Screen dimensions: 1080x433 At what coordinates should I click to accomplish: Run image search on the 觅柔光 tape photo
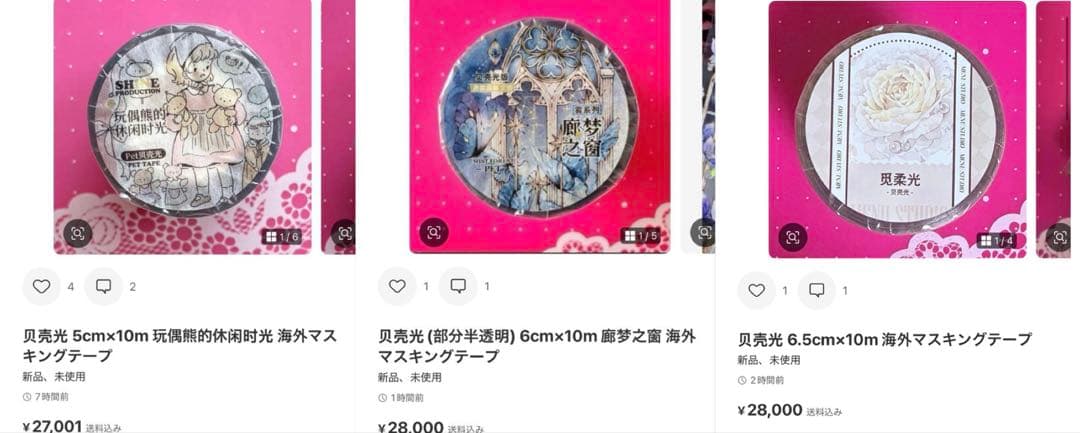(792, 238)
